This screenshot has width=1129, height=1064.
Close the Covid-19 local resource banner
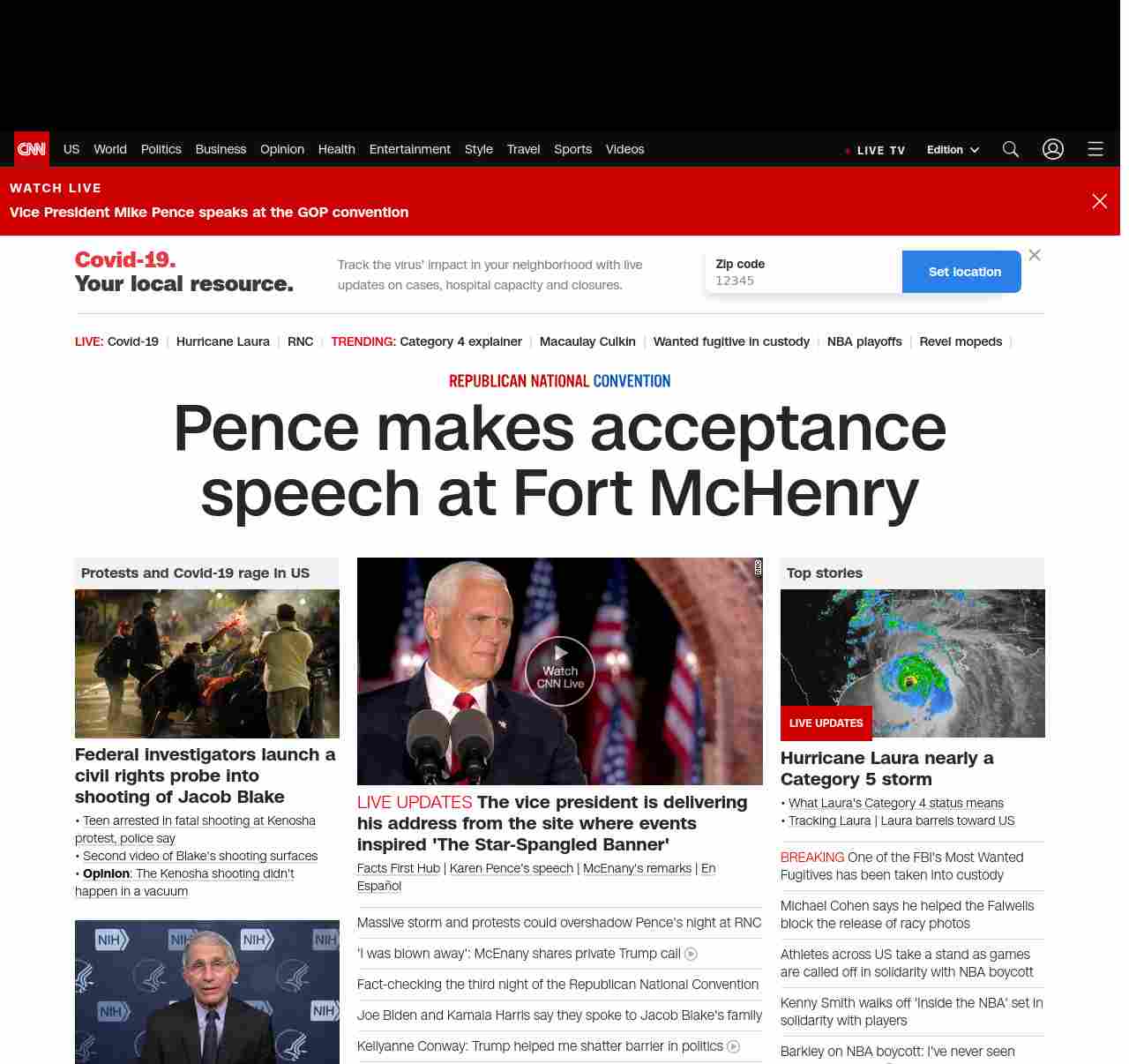(x=1035, y=255)
